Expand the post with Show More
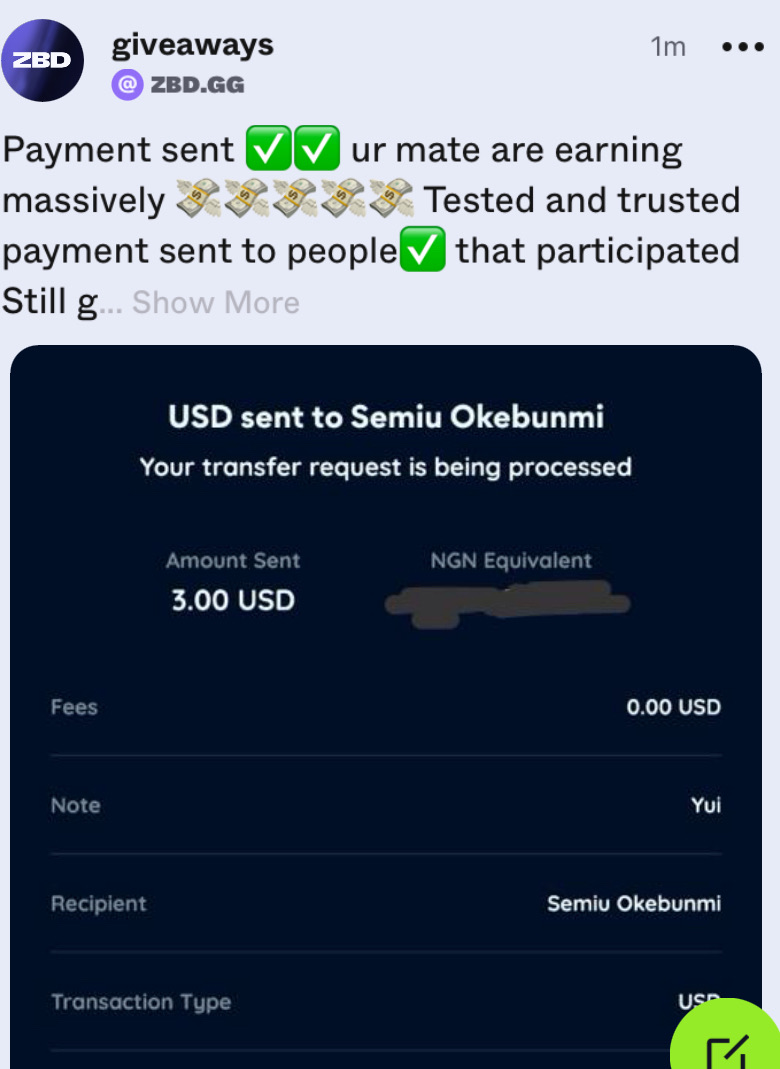The width and height of the screenshot is (780, 1069). (215, 302)
